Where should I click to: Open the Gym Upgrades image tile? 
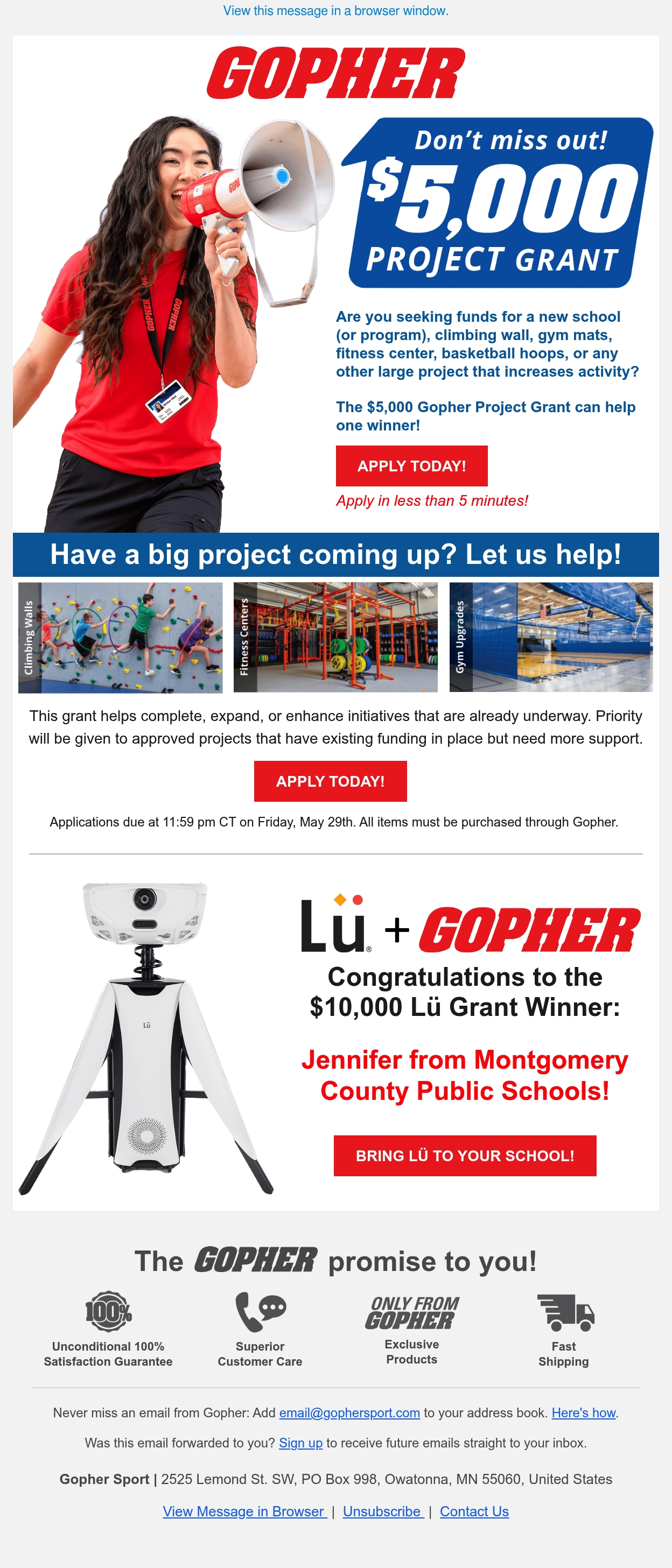[x=551, y=637]
